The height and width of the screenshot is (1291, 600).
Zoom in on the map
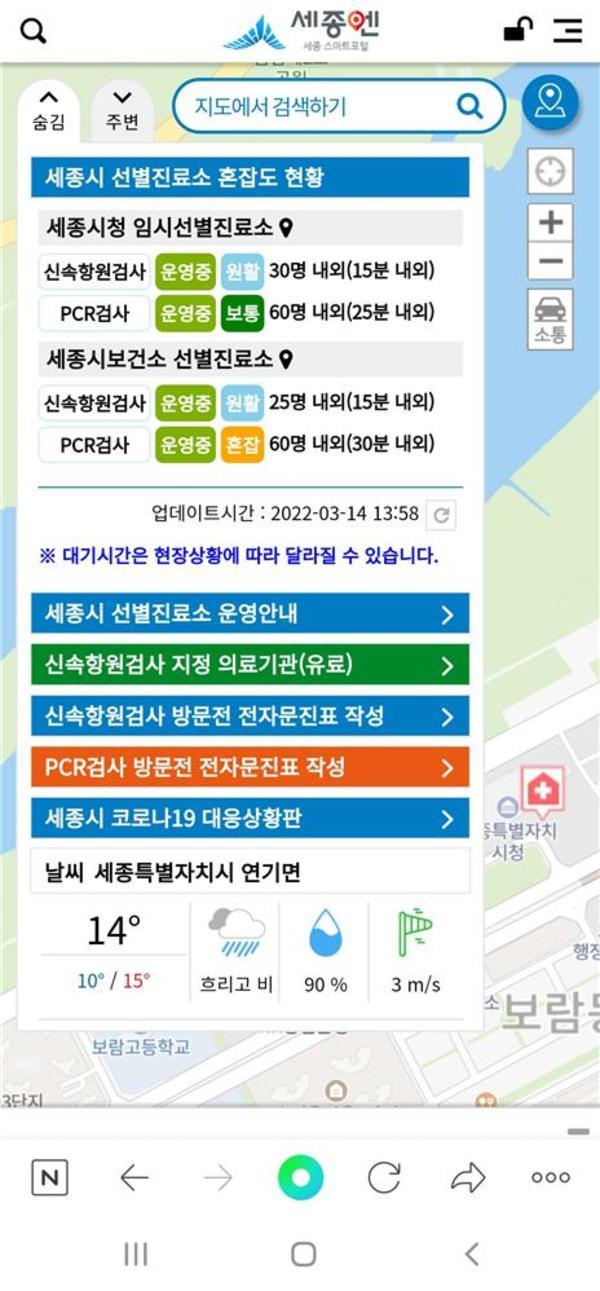click(550, 222)
